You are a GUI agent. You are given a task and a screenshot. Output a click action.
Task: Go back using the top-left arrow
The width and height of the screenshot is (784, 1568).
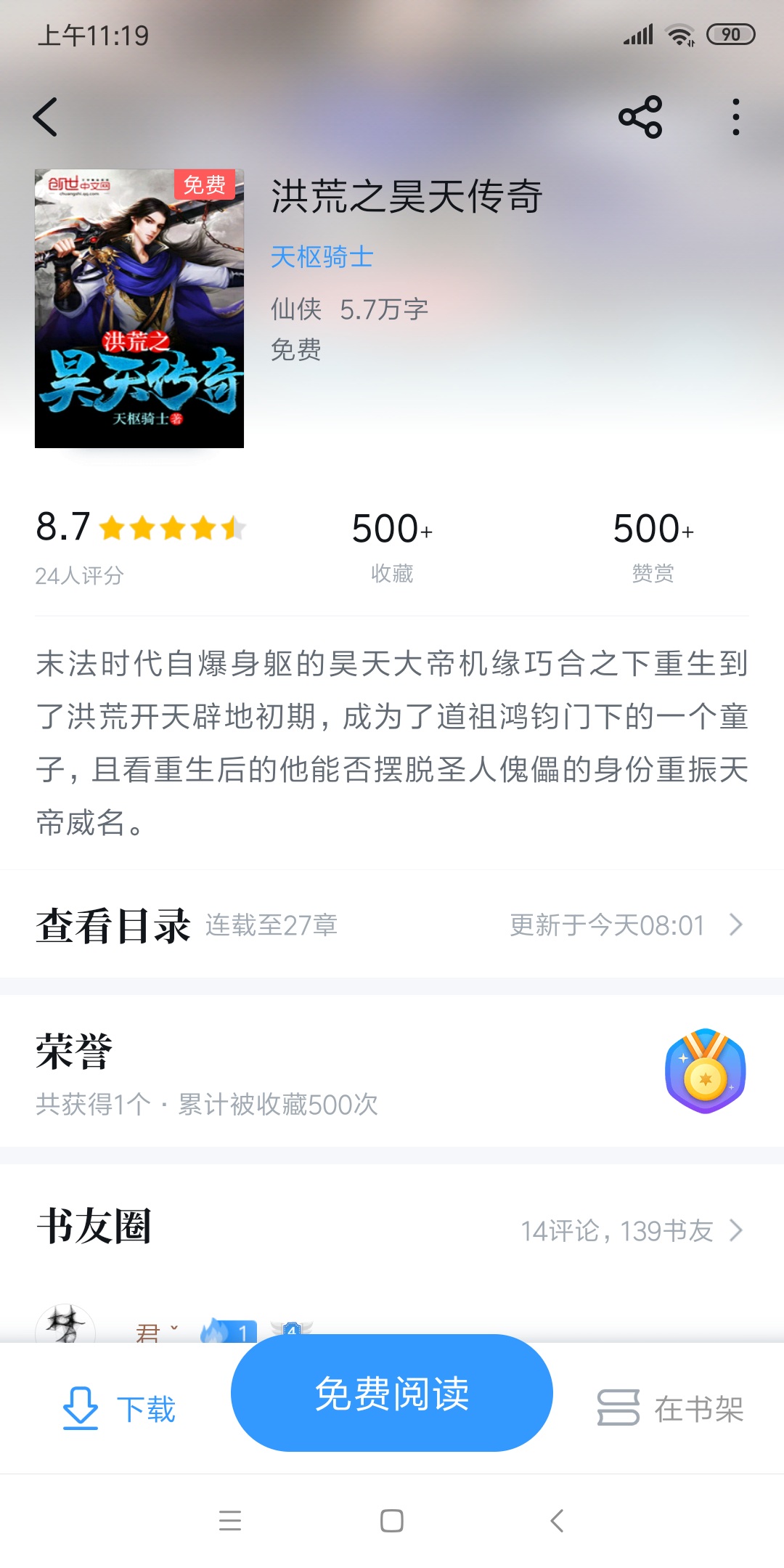(x=46, y=117)
